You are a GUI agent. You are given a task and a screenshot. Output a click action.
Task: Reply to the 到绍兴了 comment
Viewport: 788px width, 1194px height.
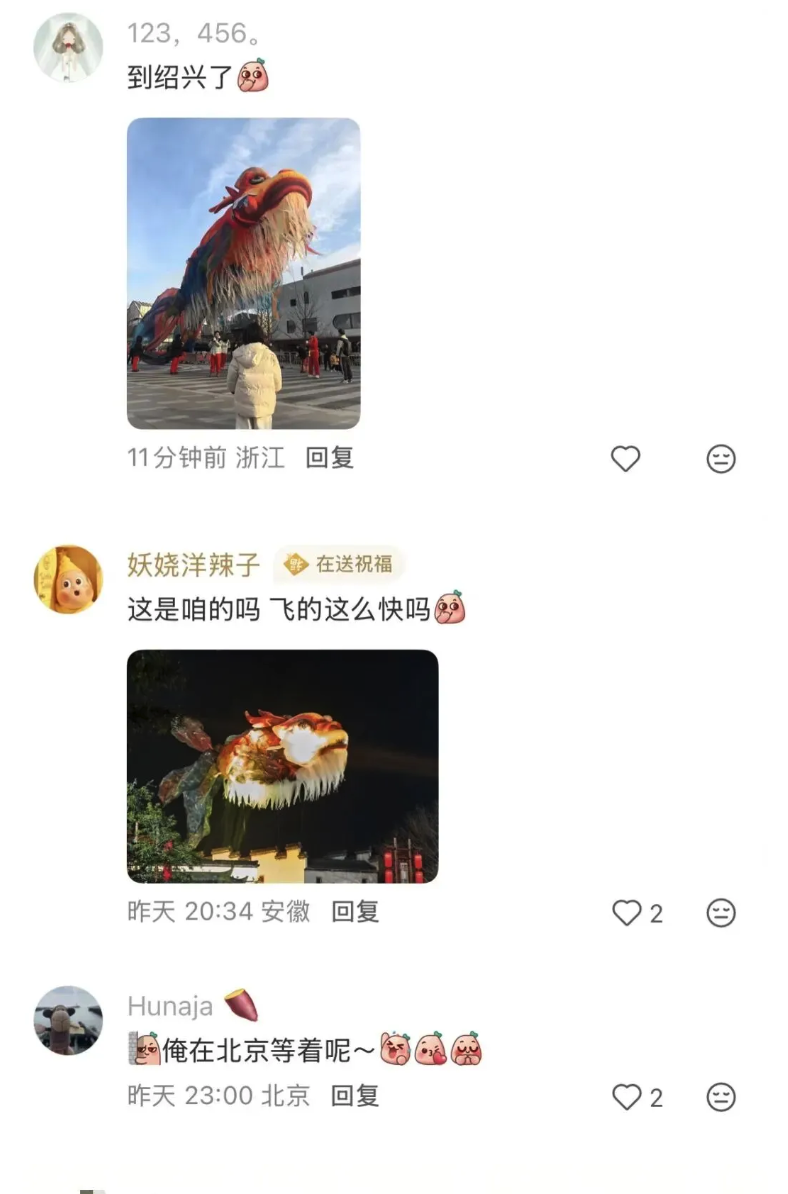330,458
